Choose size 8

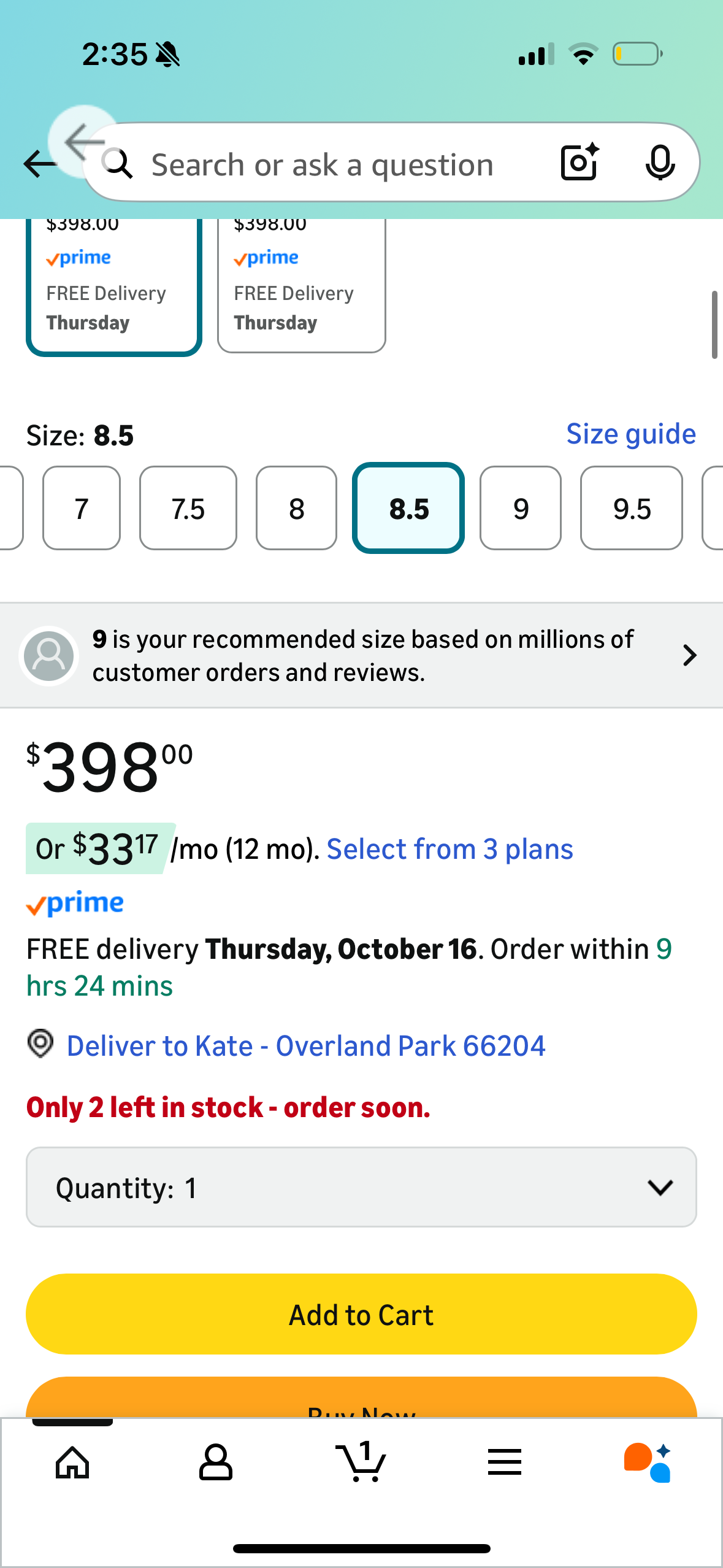click(296, 508)
